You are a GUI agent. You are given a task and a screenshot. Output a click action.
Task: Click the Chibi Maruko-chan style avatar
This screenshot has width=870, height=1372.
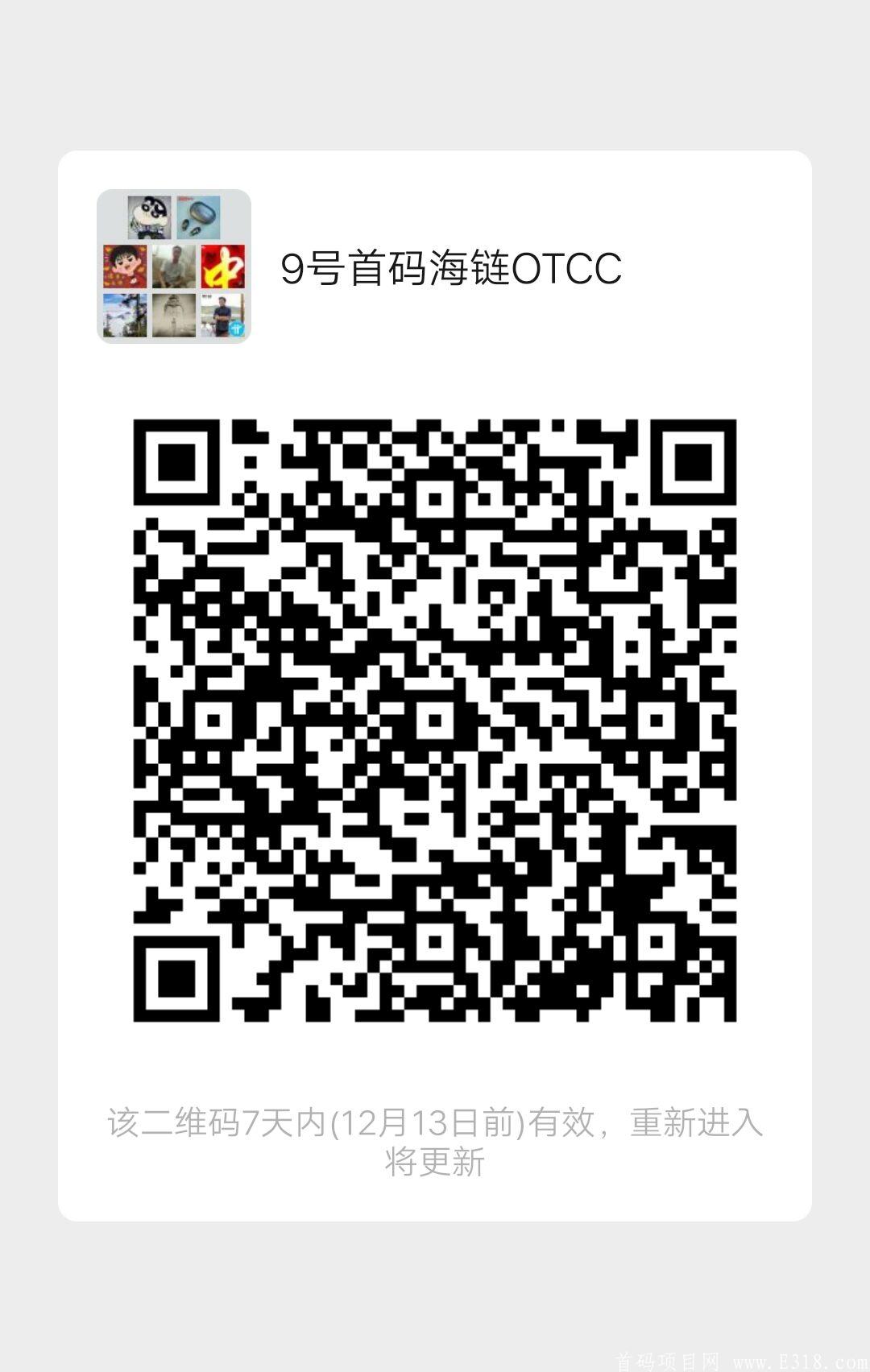click(124, 267)
